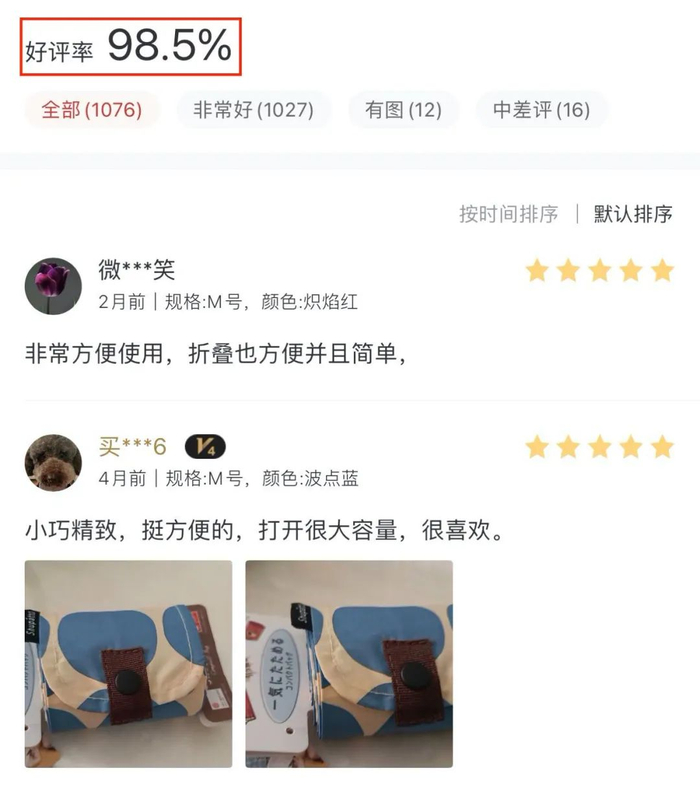Enlarge the second review photo with label tag
The width and height of the screenshot is (700, 799).
point(349,664)
